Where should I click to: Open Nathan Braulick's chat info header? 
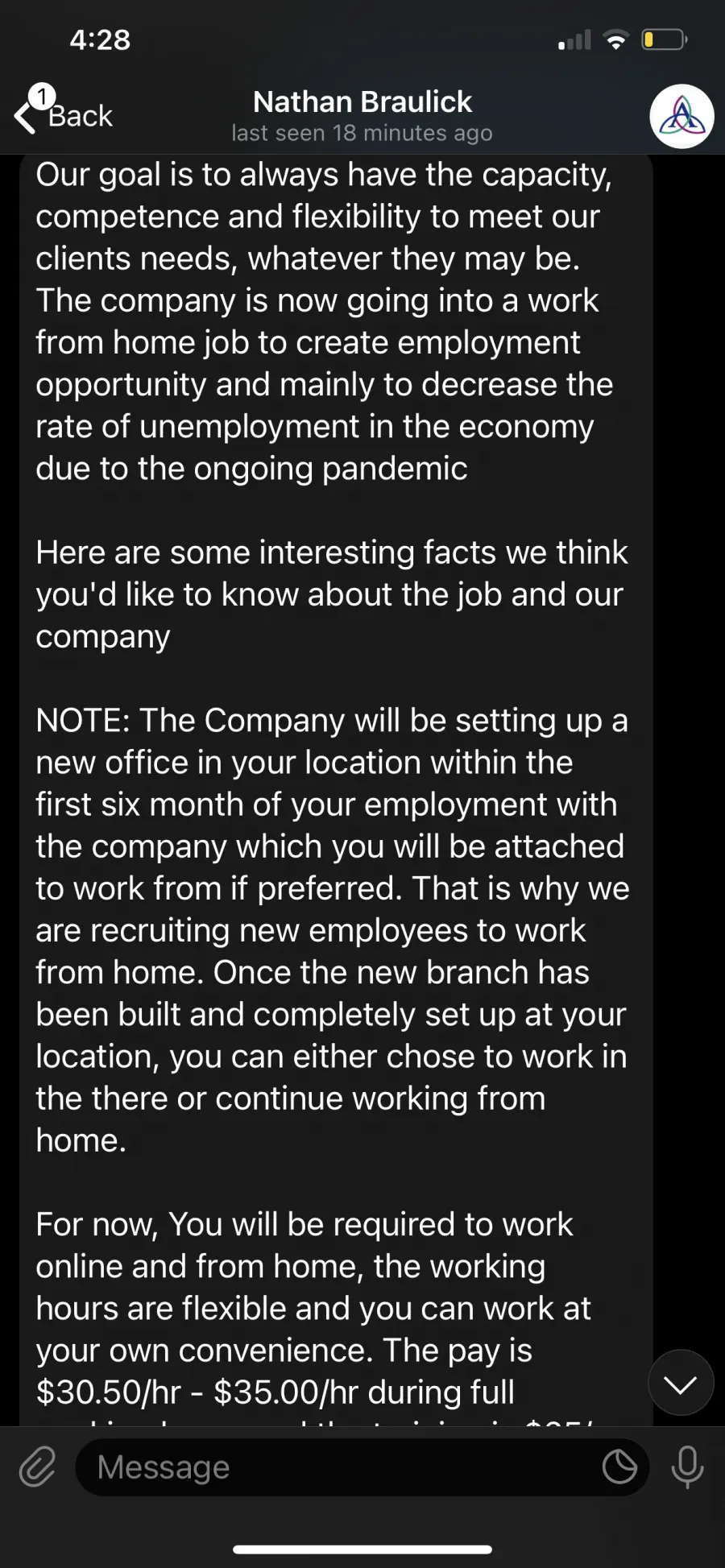pyautogui.click(x=362, y=115)
